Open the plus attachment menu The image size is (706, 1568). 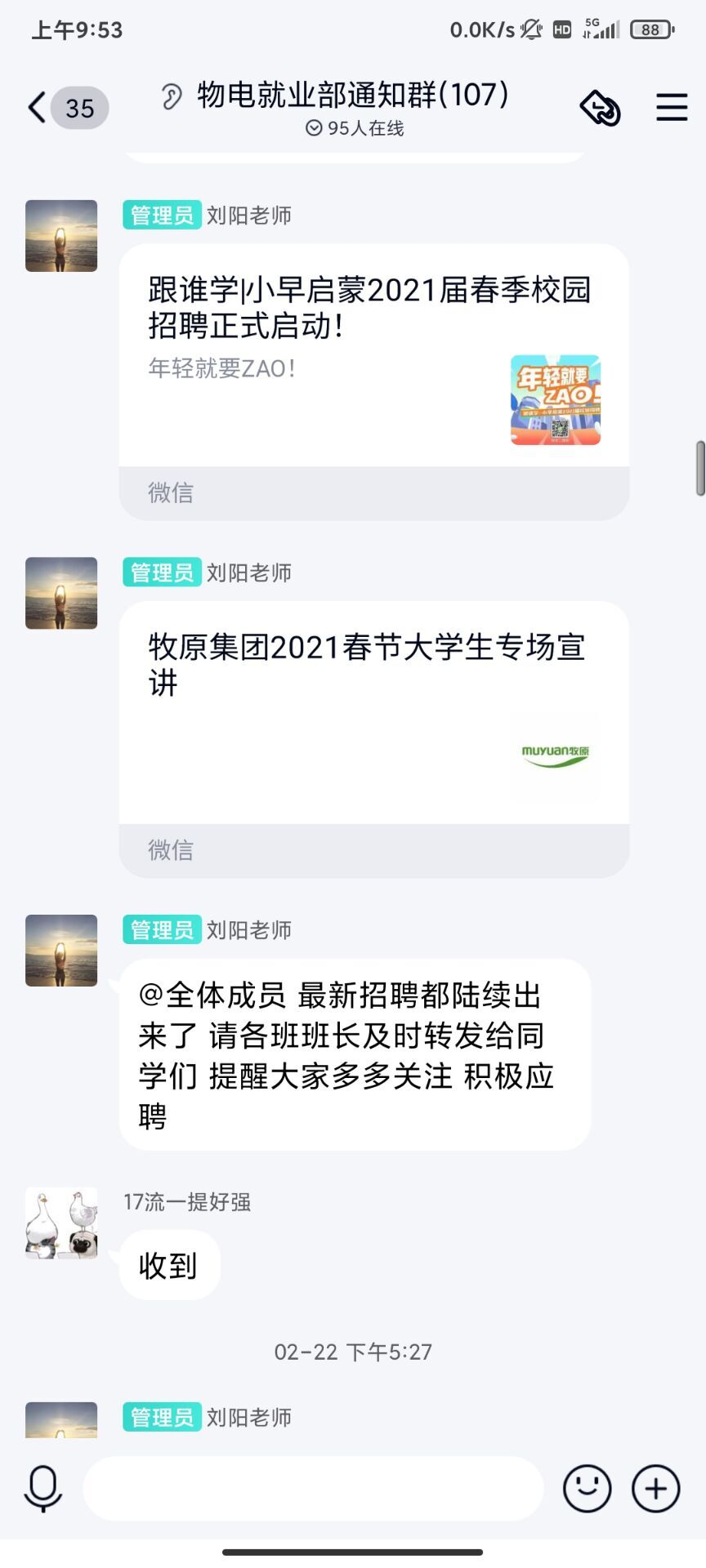pyautogui.click(x=655, y=1488)
